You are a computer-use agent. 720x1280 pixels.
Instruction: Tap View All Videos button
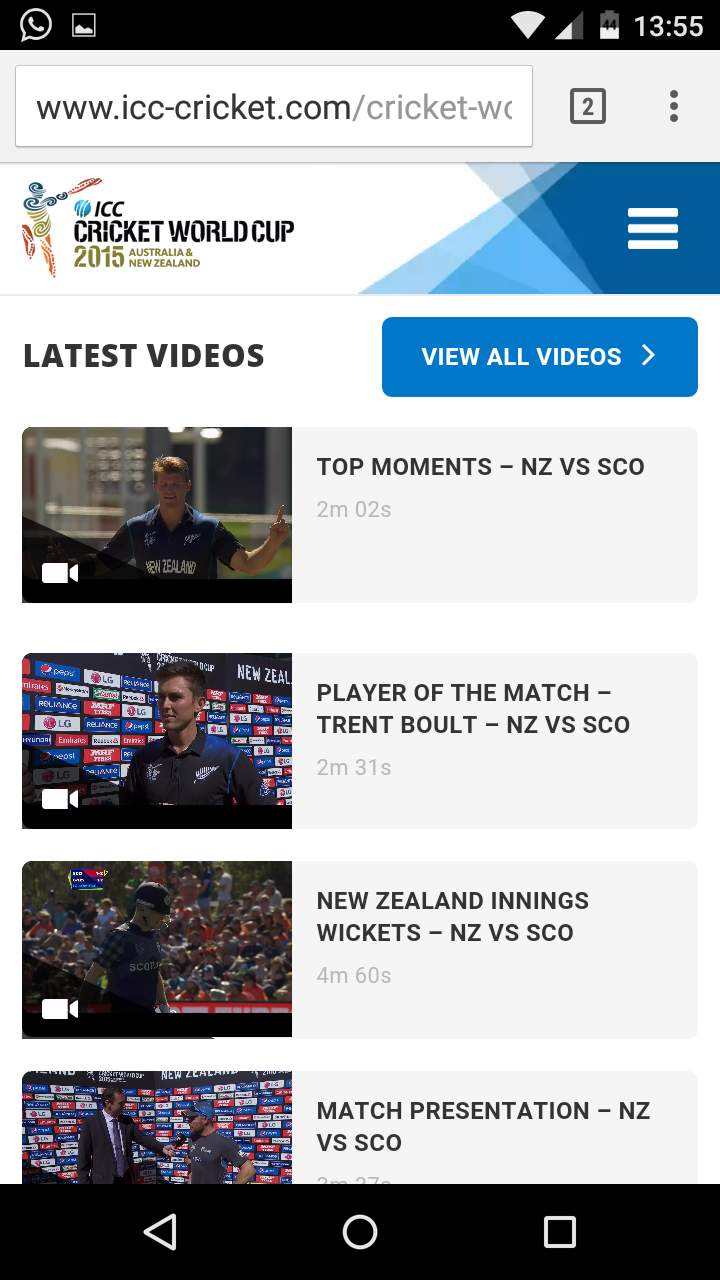540,357
